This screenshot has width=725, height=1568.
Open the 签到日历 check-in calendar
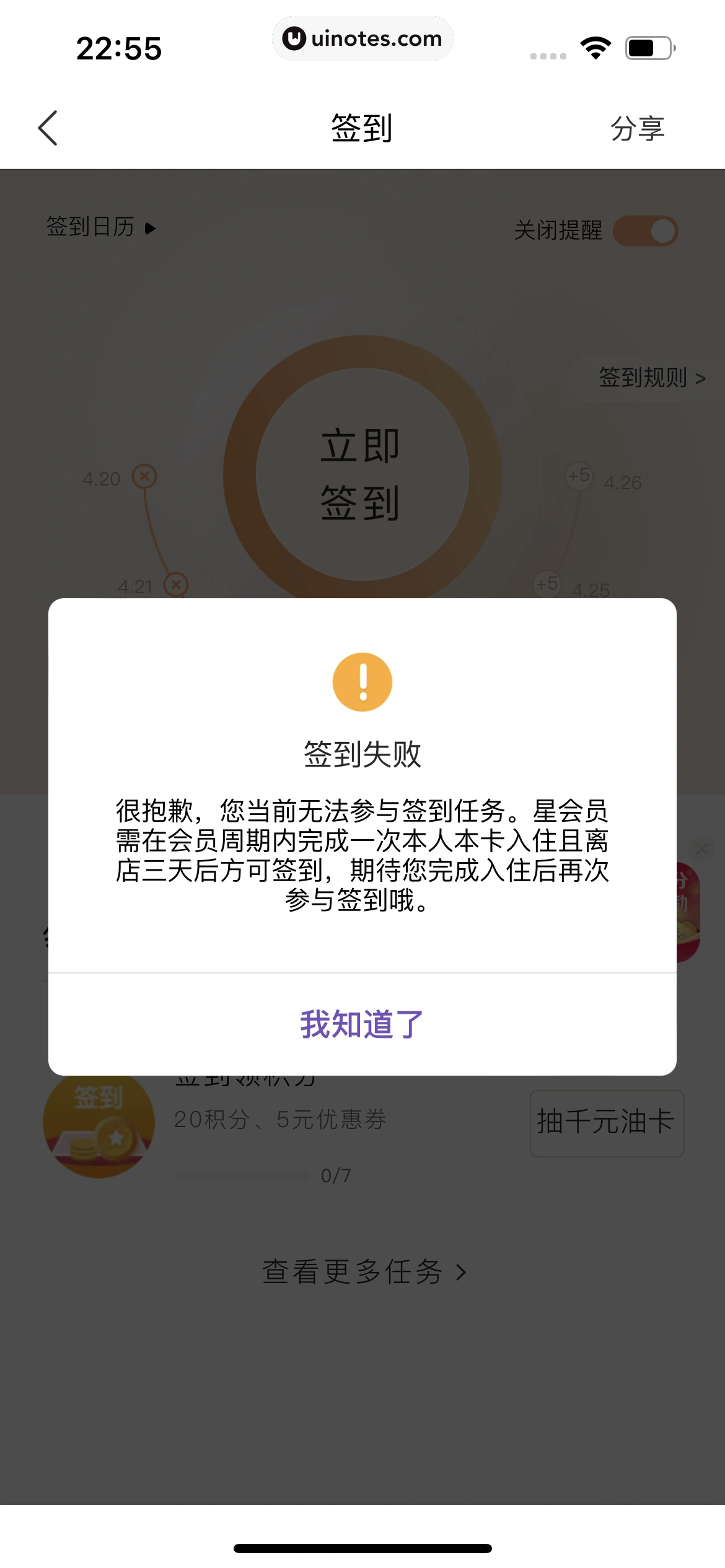pyautogui.click(x=100, y=227)
